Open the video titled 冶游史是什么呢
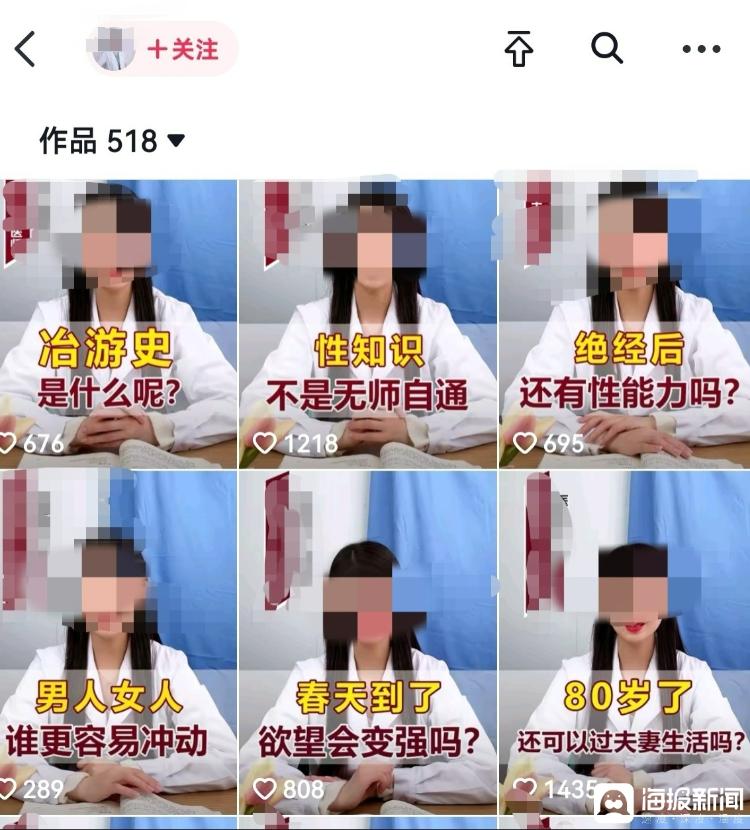The width and height of the screenshot is (750, 830). (x=118, y=323)
